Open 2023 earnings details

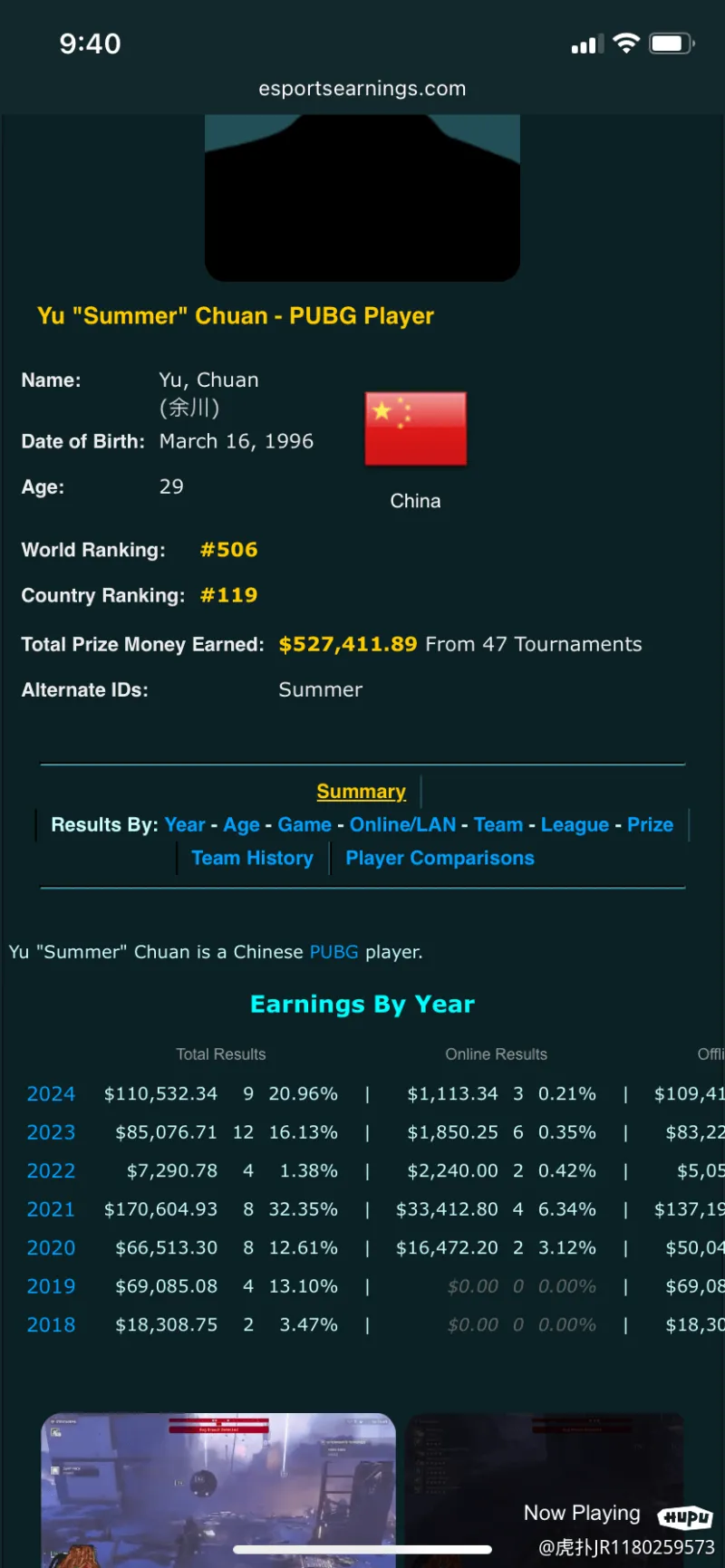coord(51,1132)
